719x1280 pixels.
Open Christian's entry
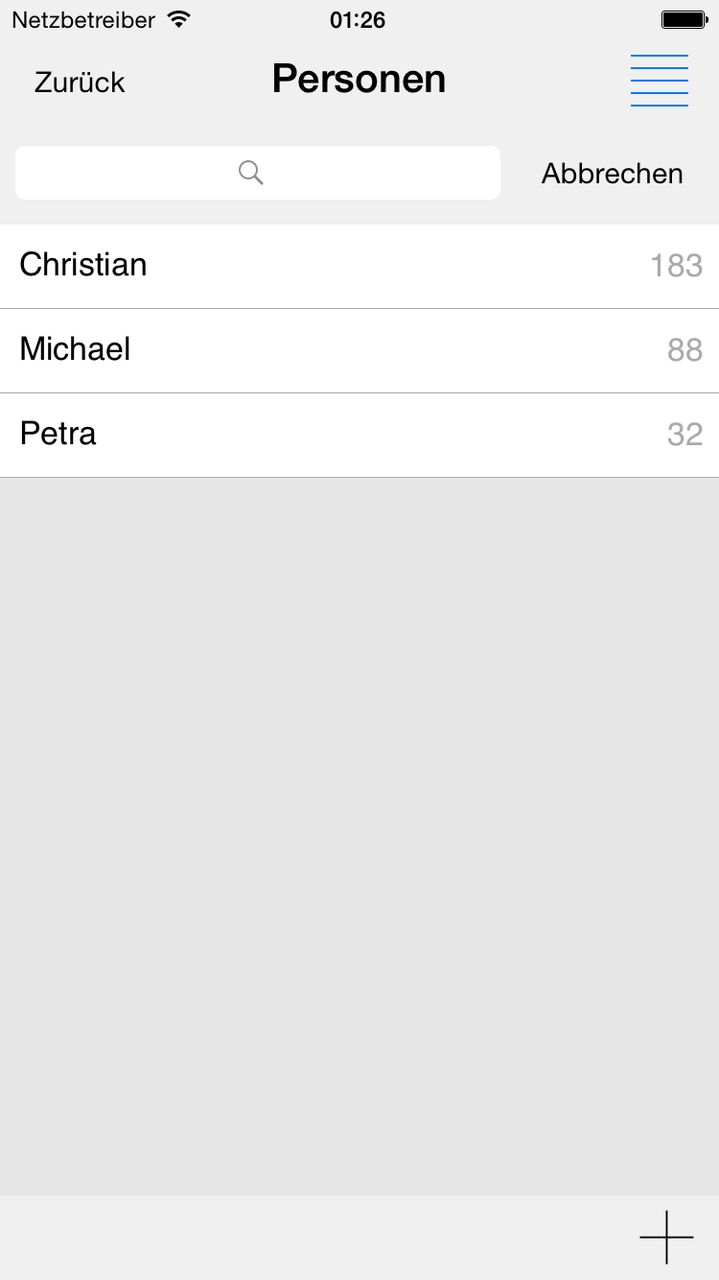(x=359, y=266)
